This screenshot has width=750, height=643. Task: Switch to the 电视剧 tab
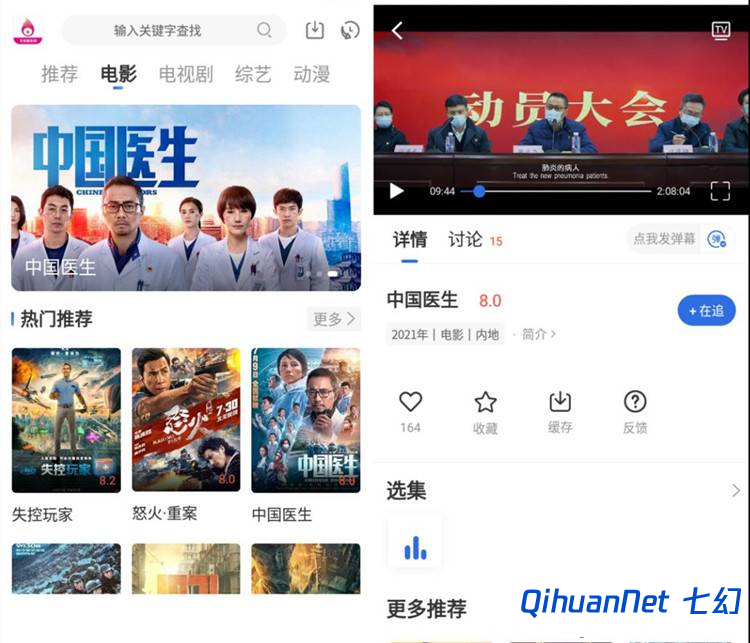point(186,74)
